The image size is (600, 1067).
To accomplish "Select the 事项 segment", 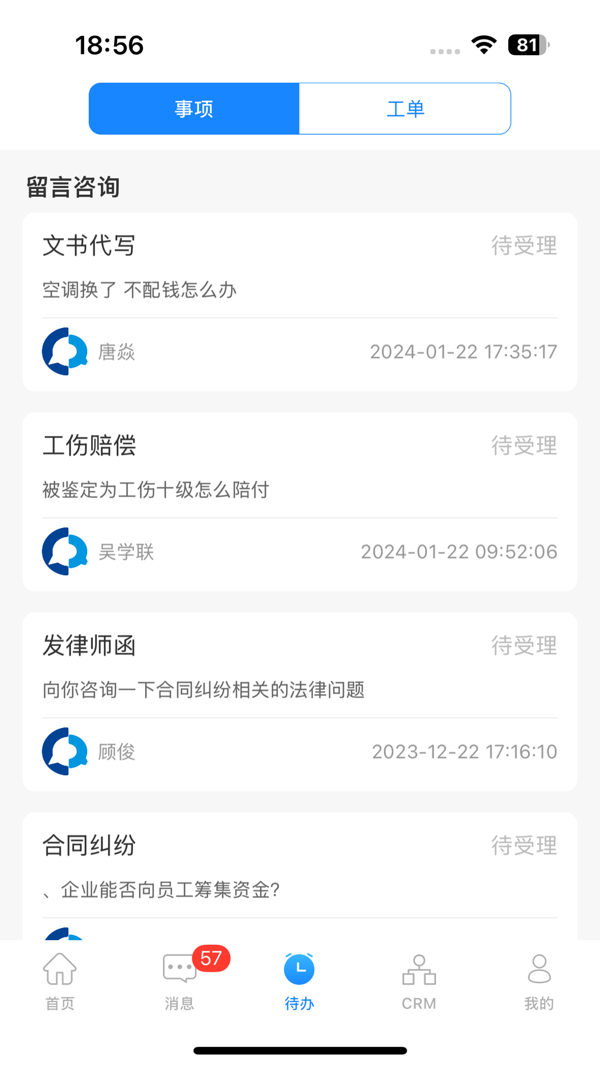I will (x=194, y=109).
